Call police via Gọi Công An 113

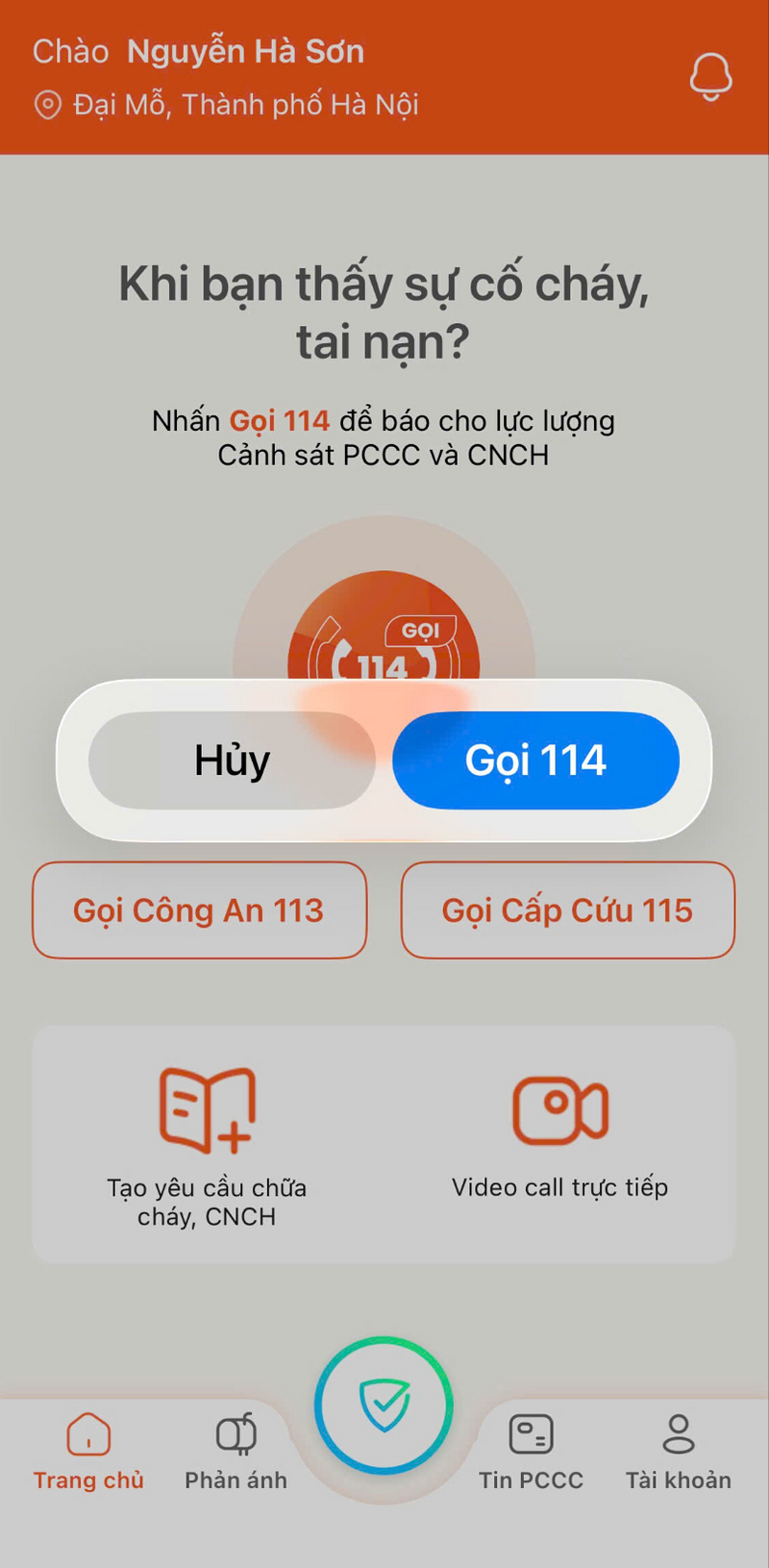coord(199,910)
